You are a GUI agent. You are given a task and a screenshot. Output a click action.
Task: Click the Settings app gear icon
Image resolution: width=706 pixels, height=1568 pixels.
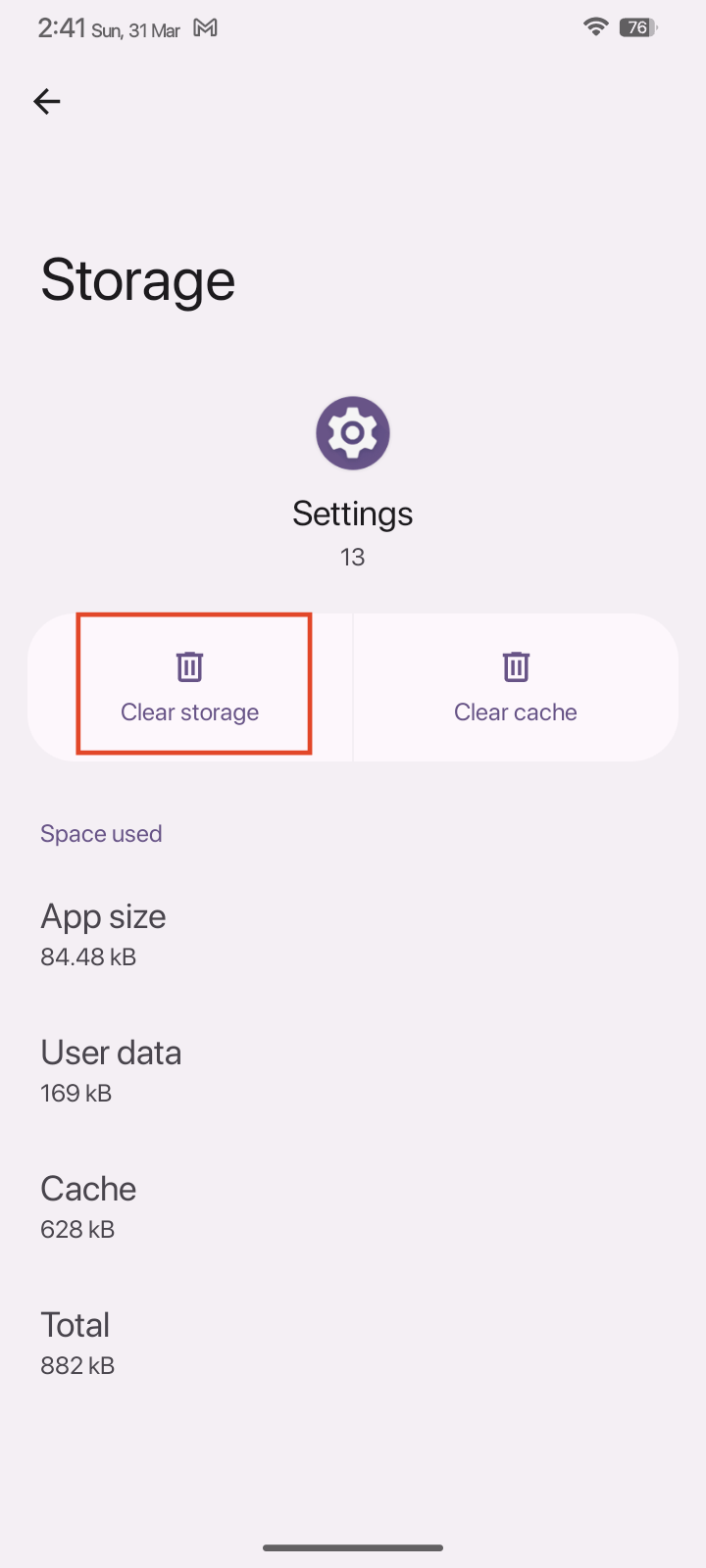click(352, 432)
